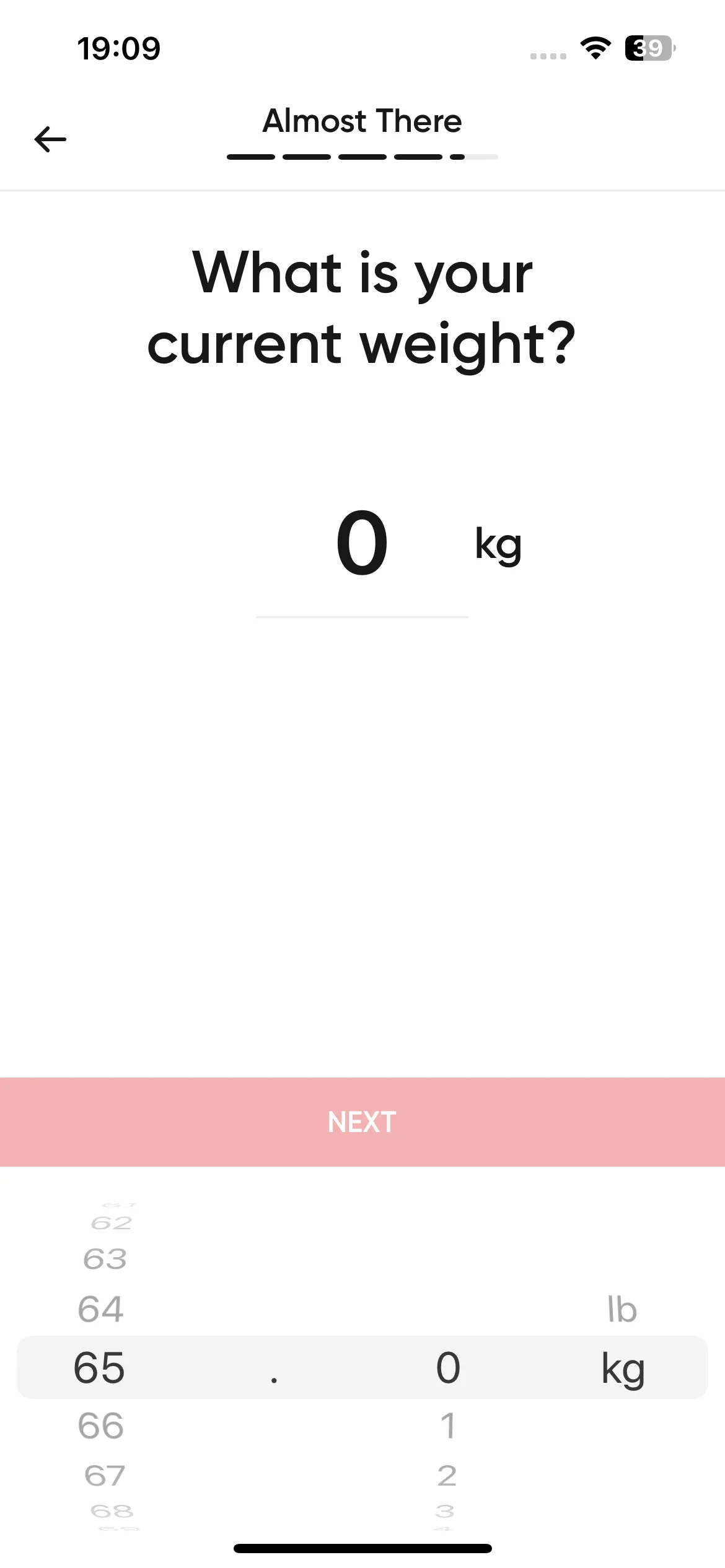Select 67 in the weight picker
This screenshot has width=725, height=1568.
[x=105, y=1476]
